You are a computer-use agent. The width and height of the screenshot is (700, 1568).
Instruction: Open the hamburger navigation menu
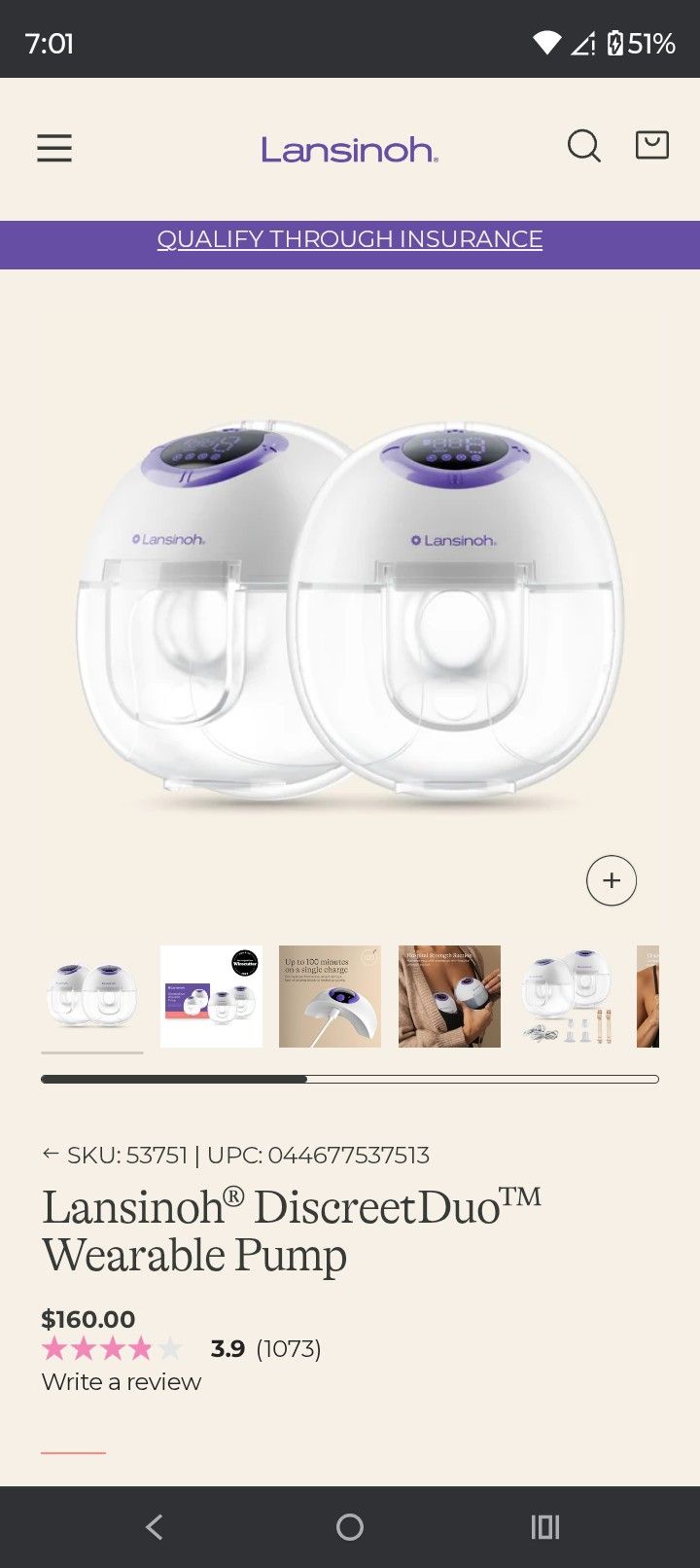point(54,148)
